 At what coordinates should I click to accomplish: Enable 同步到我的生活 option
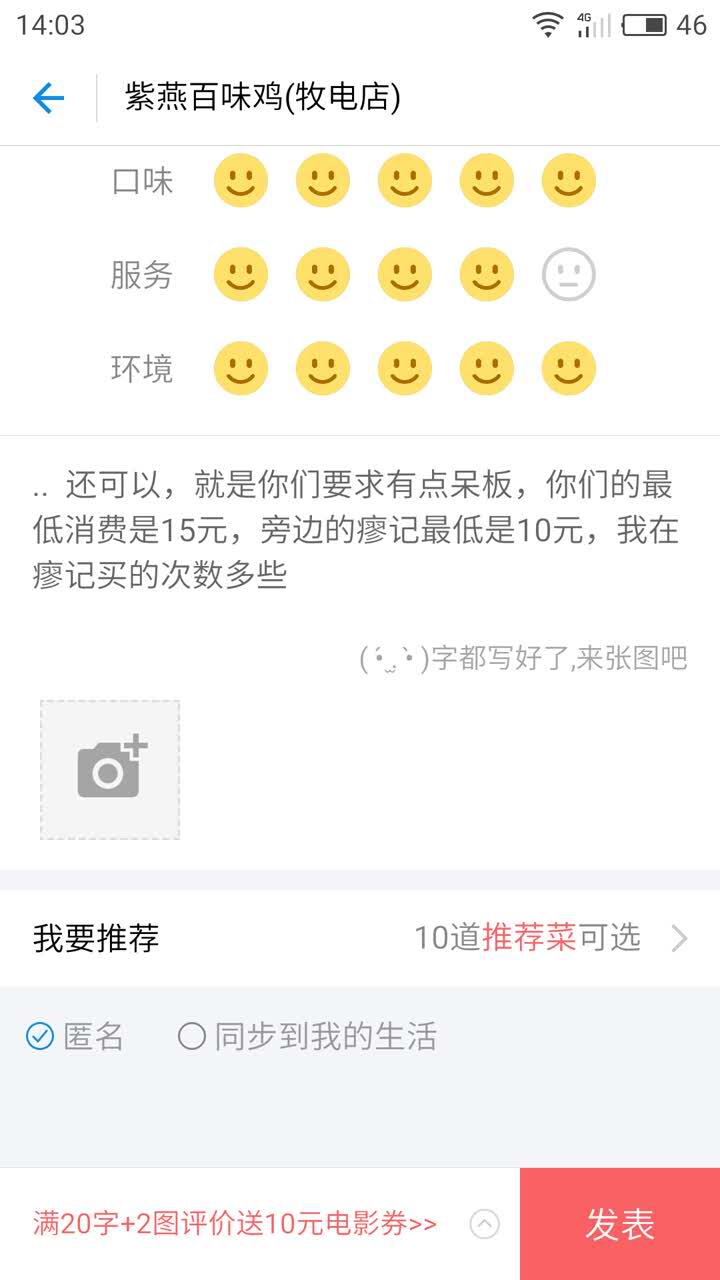[192, 1037]
